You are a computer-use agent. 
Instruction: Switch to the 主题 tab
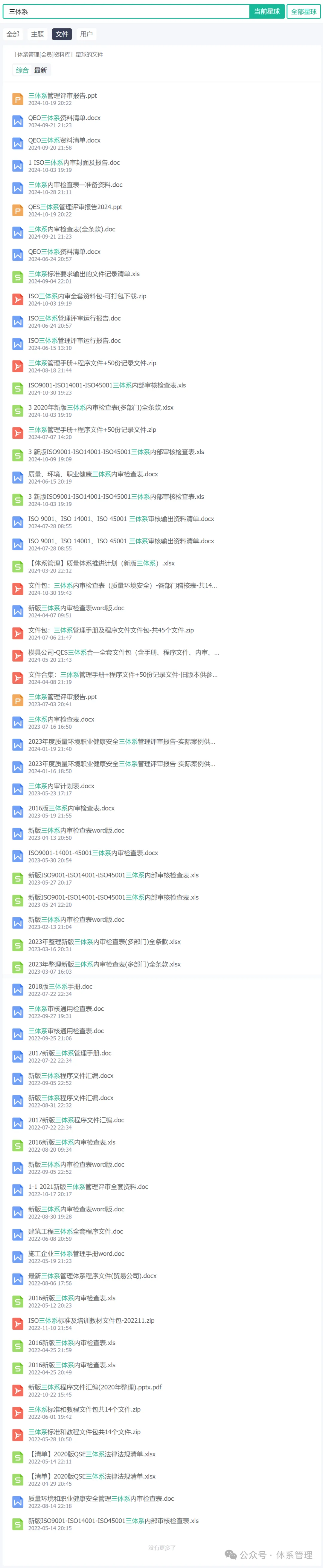click(37, 35)
